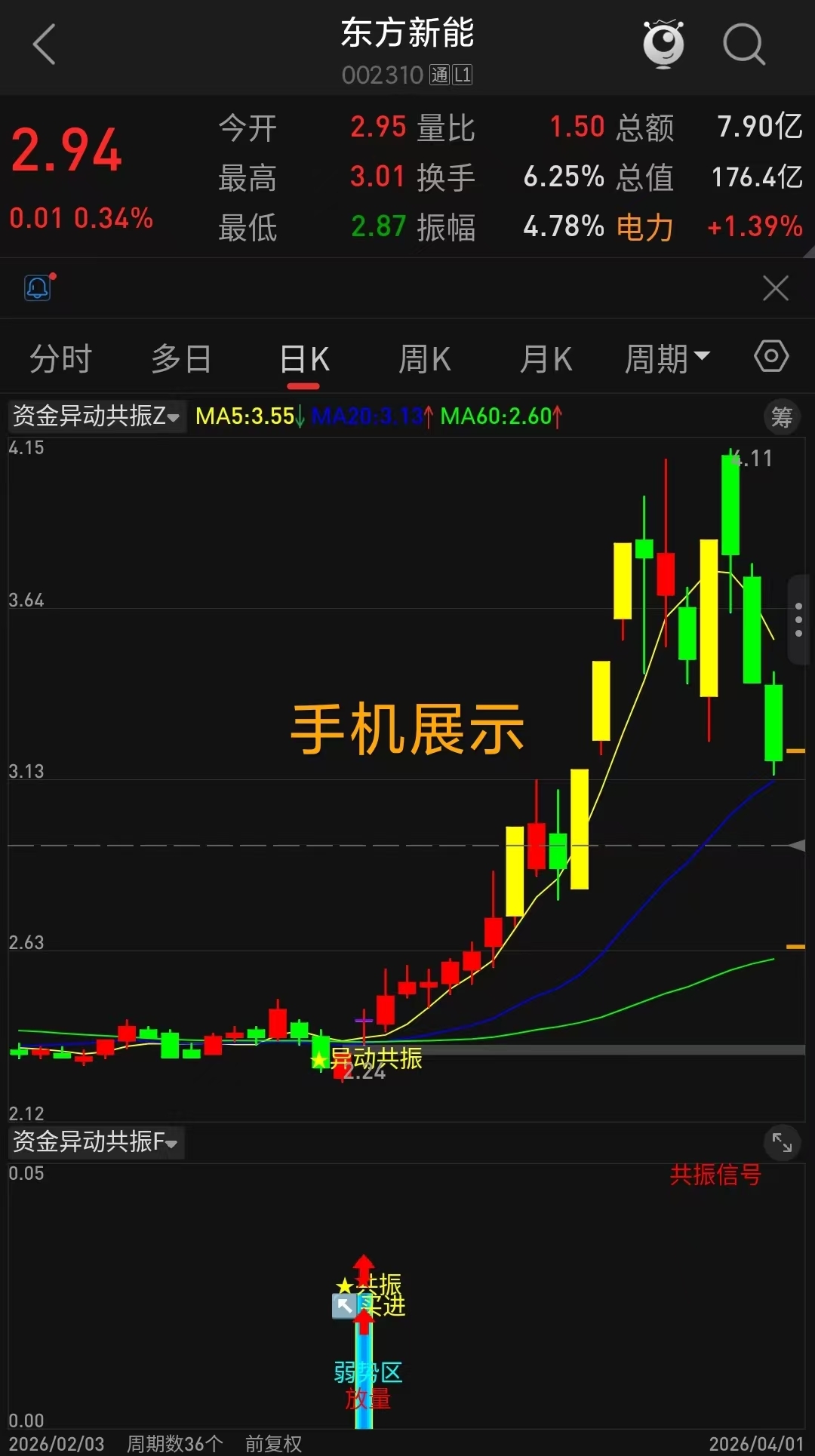Screen dimensions: 815x1456
Task: Open chart settings hexagon icon
Action: [x=770, y=356]
